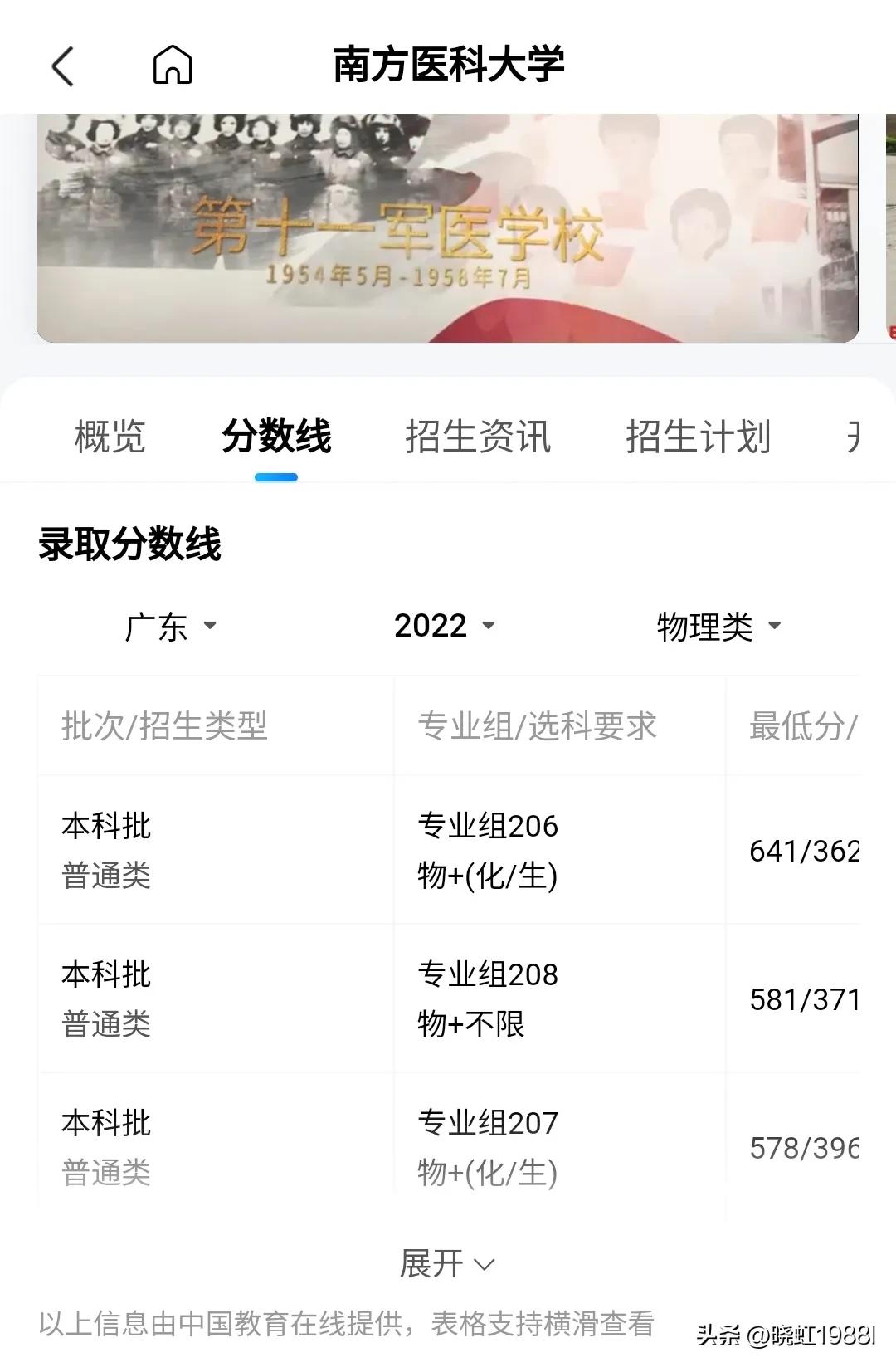
Task: Select the 专业组/选科要求 column header
Action: [x=539, y=726]
